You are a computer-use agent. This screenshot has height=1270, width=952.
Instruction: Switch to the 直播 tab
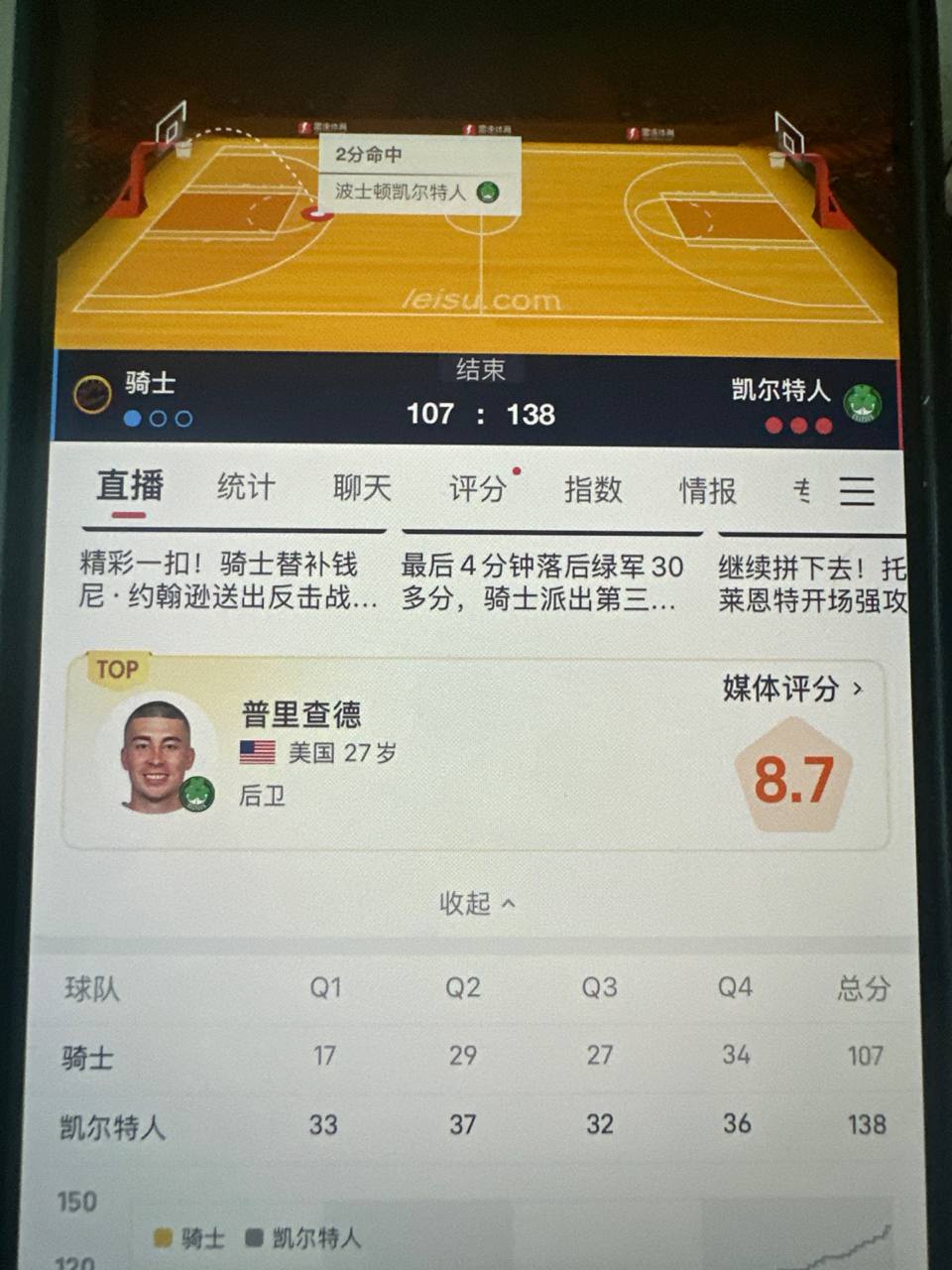[130, 487]
